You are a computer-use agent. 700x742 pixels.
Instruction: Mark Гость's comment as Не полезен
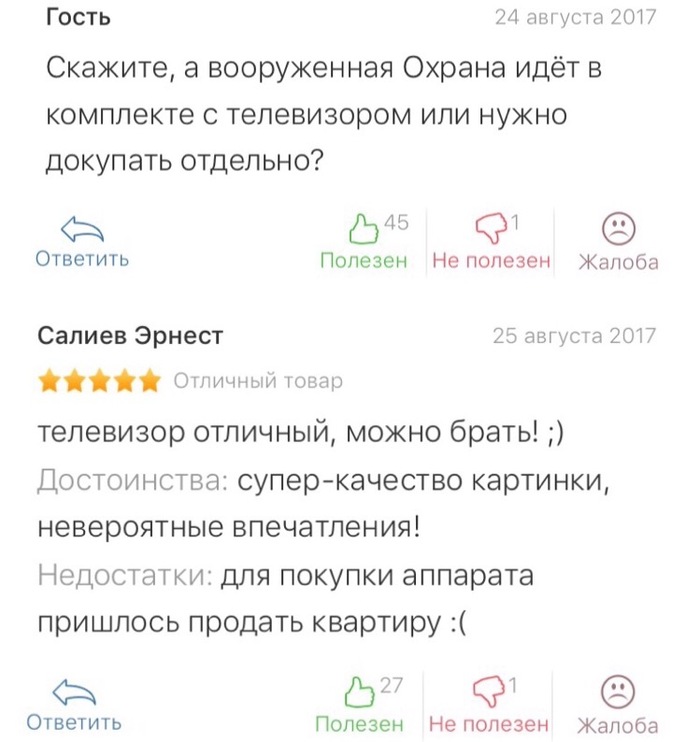click(x=491, y=243)
